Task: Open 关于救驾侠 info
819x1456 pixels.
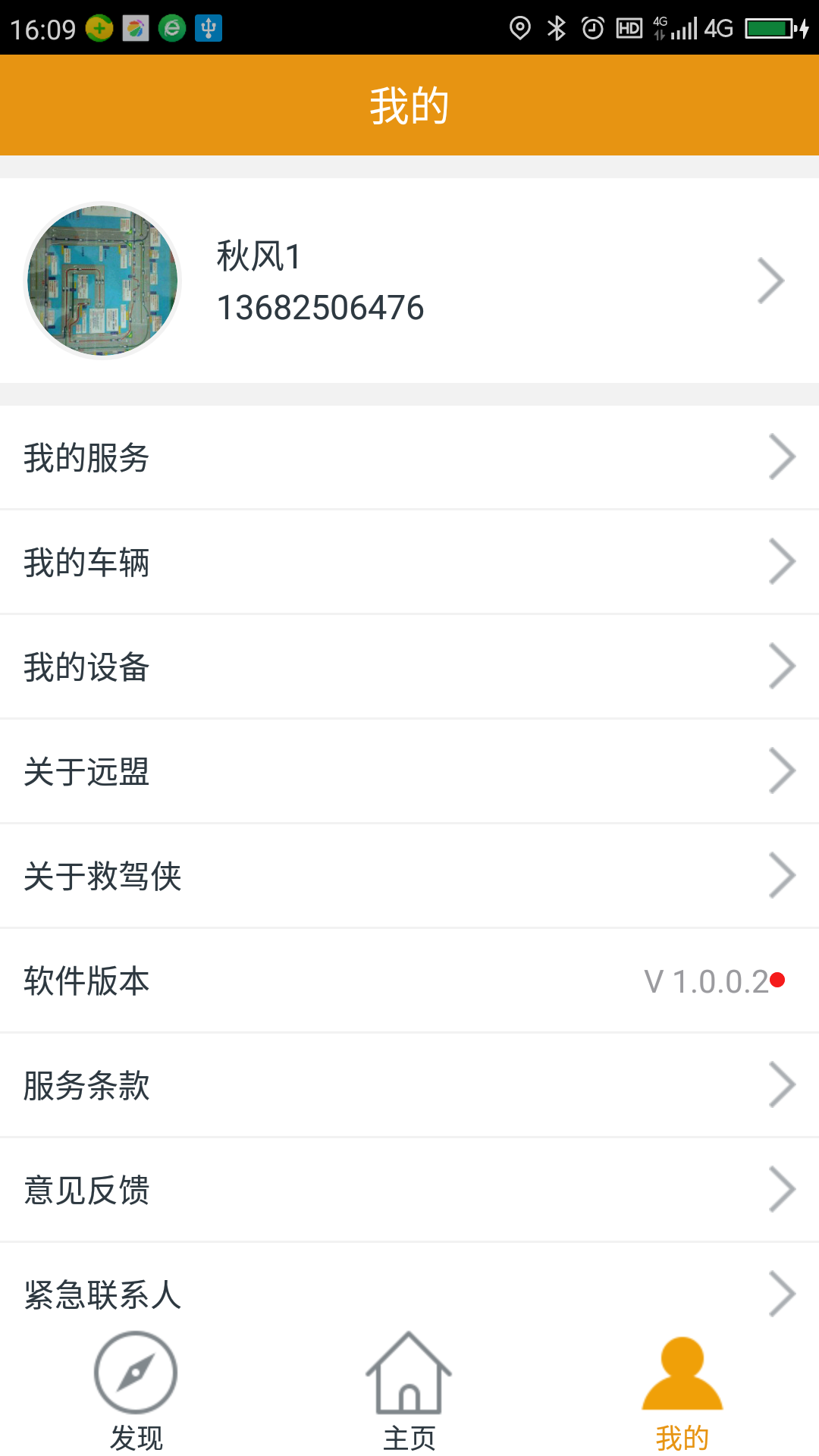Action: point(409,876)
